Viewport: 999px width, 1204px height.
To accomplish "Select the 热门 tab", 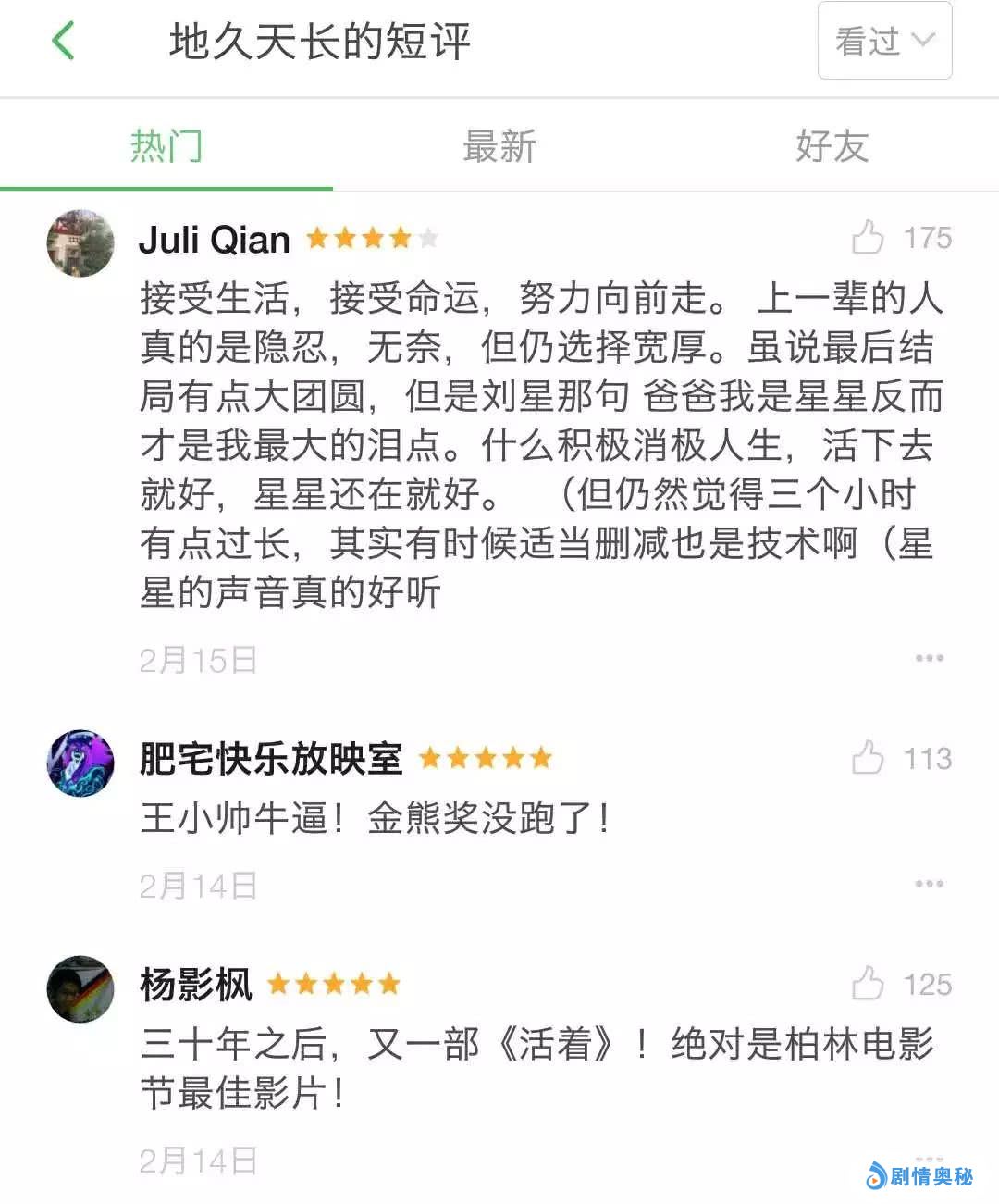I will 166,146.
